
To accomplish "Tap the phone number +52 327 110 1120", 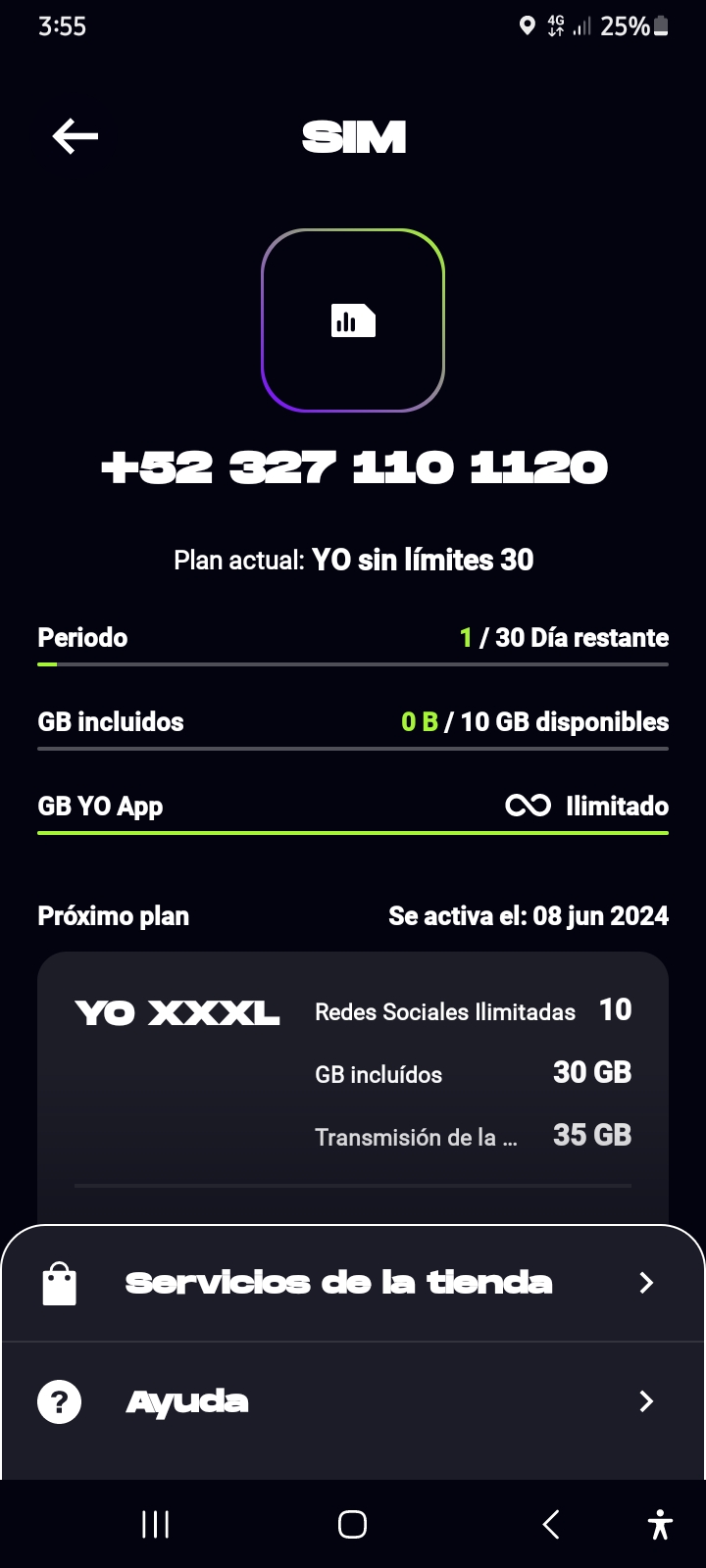I will point(353,467).
